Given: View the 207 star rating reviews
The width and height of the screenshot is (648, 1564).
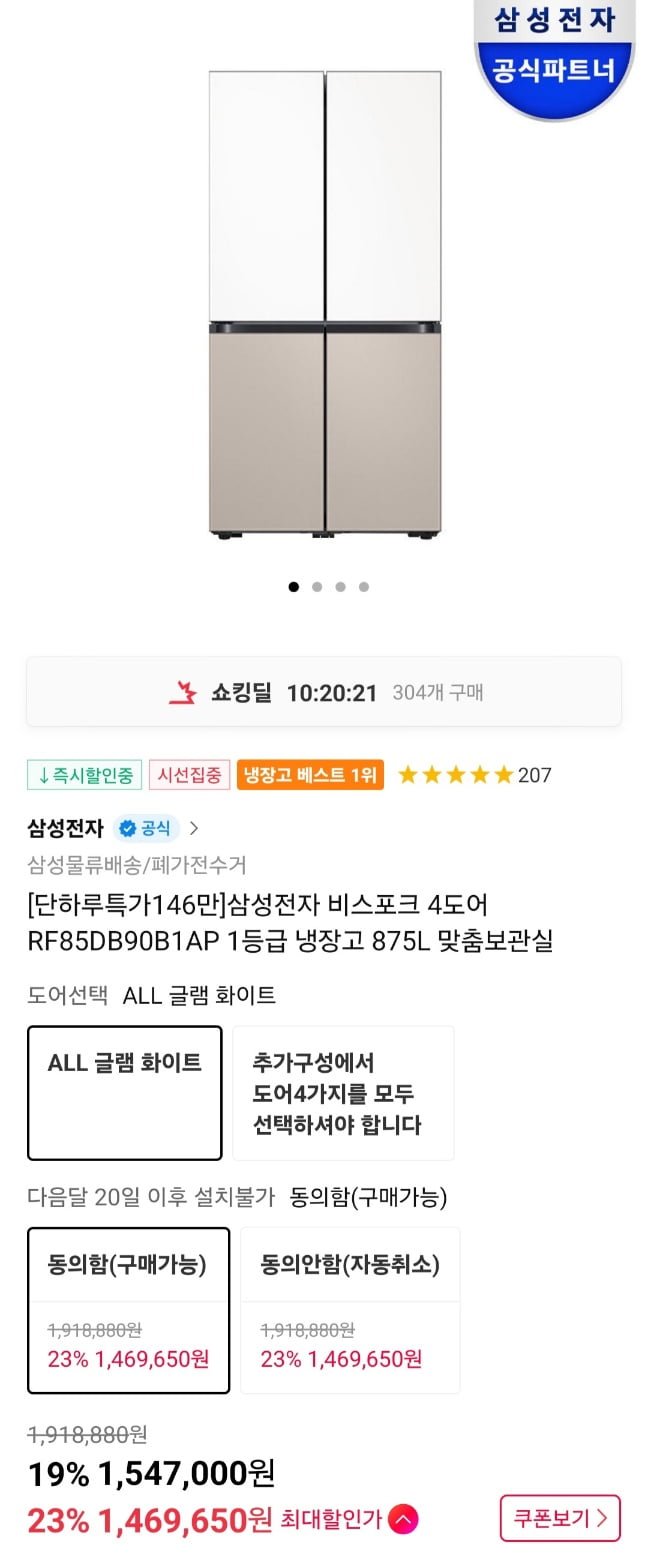Looking at the screenshot, I should click(474, 775).
